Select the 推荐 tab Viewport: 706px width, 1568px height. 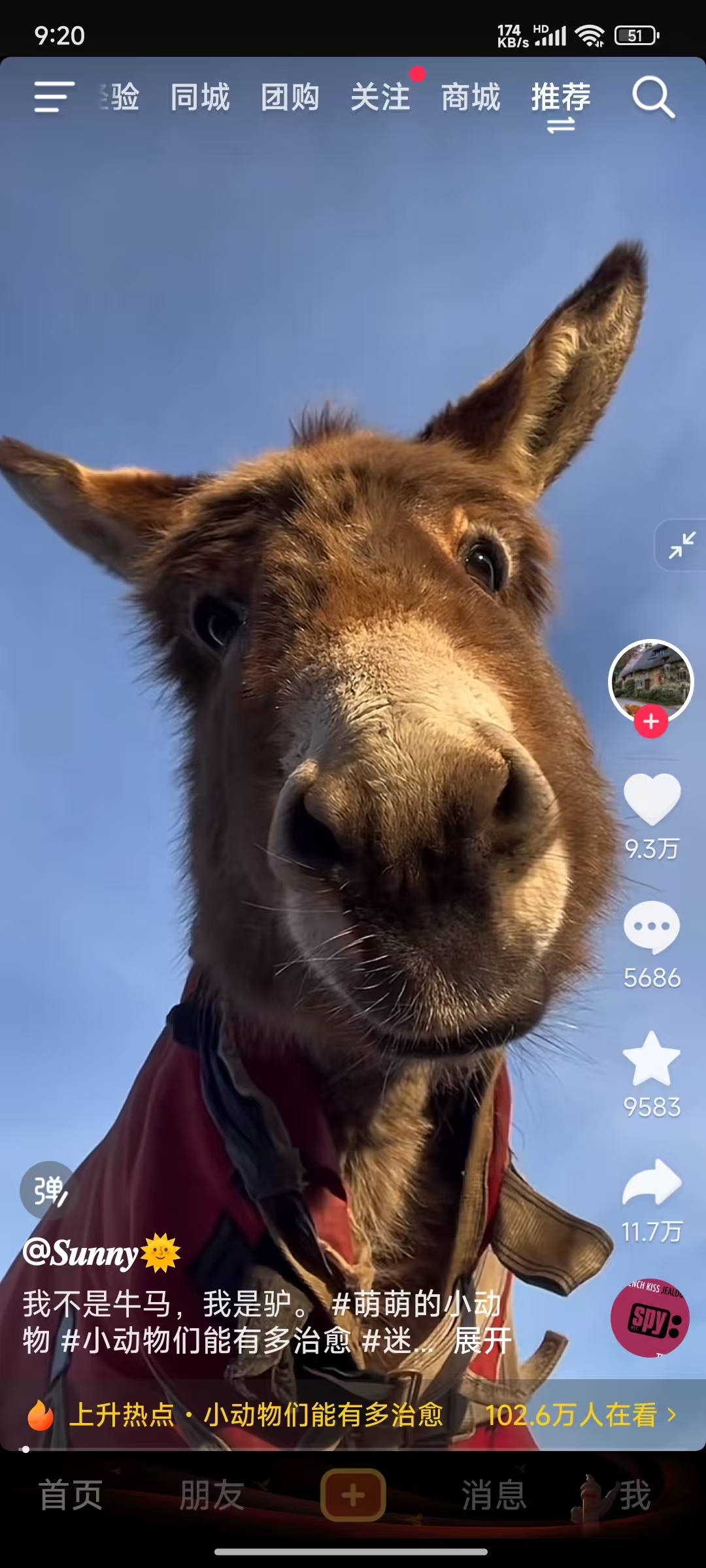[x=560, y=97]
